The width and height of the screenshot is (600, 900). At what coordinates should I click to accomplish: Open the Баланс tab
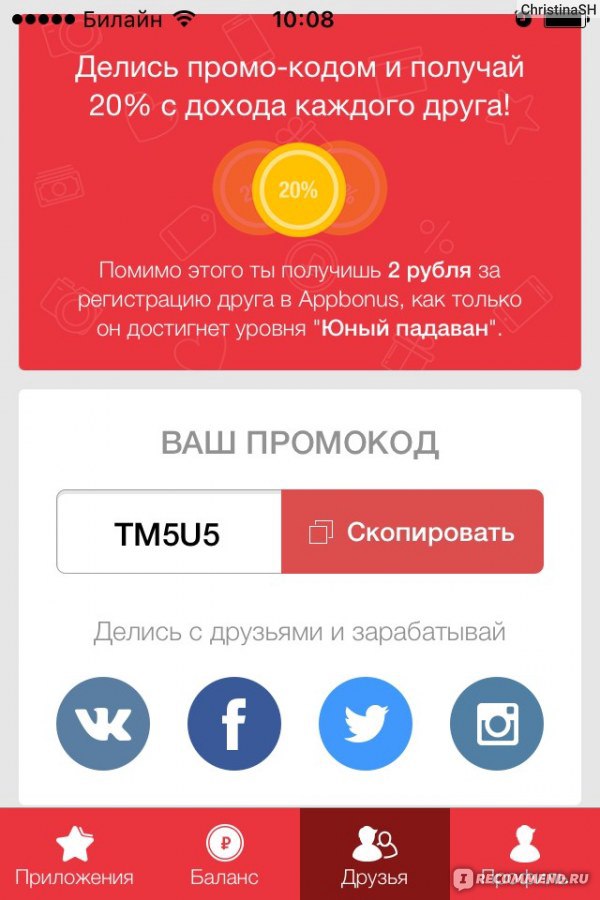[x=225, y=856]
